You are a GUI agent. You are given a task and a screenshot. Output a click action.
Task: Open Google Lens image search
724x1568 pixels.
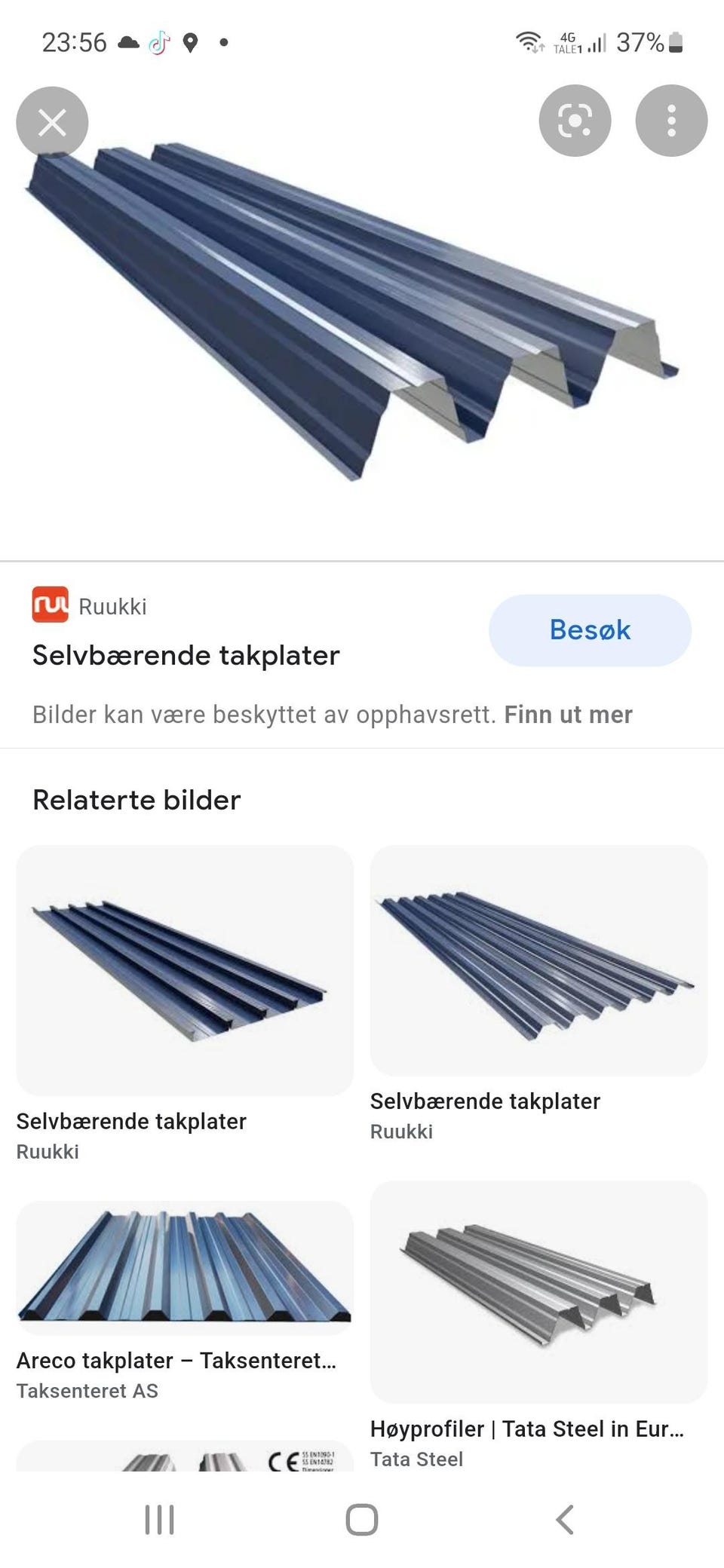[x=575, y=121]
